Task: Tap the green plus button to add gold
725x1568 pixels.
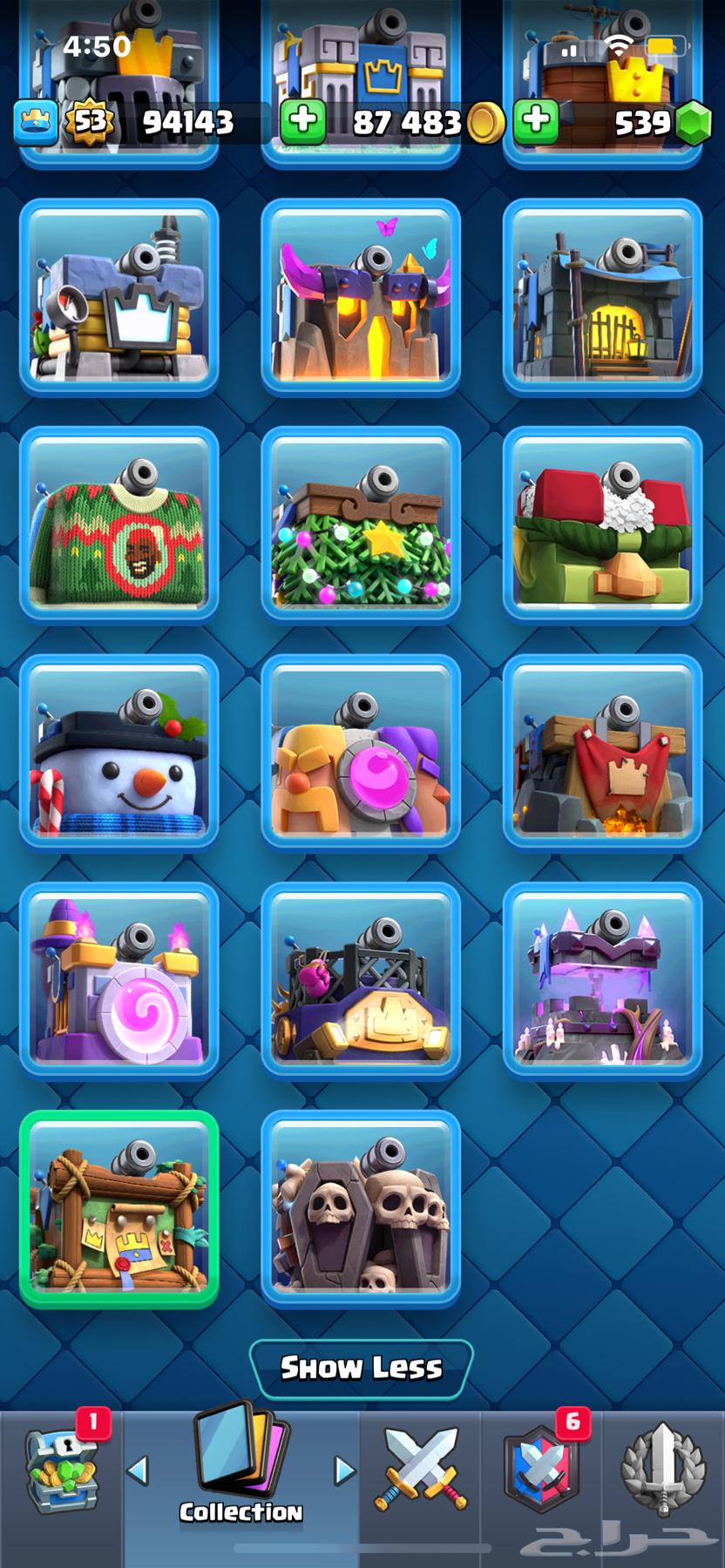Action: point(302,120)
